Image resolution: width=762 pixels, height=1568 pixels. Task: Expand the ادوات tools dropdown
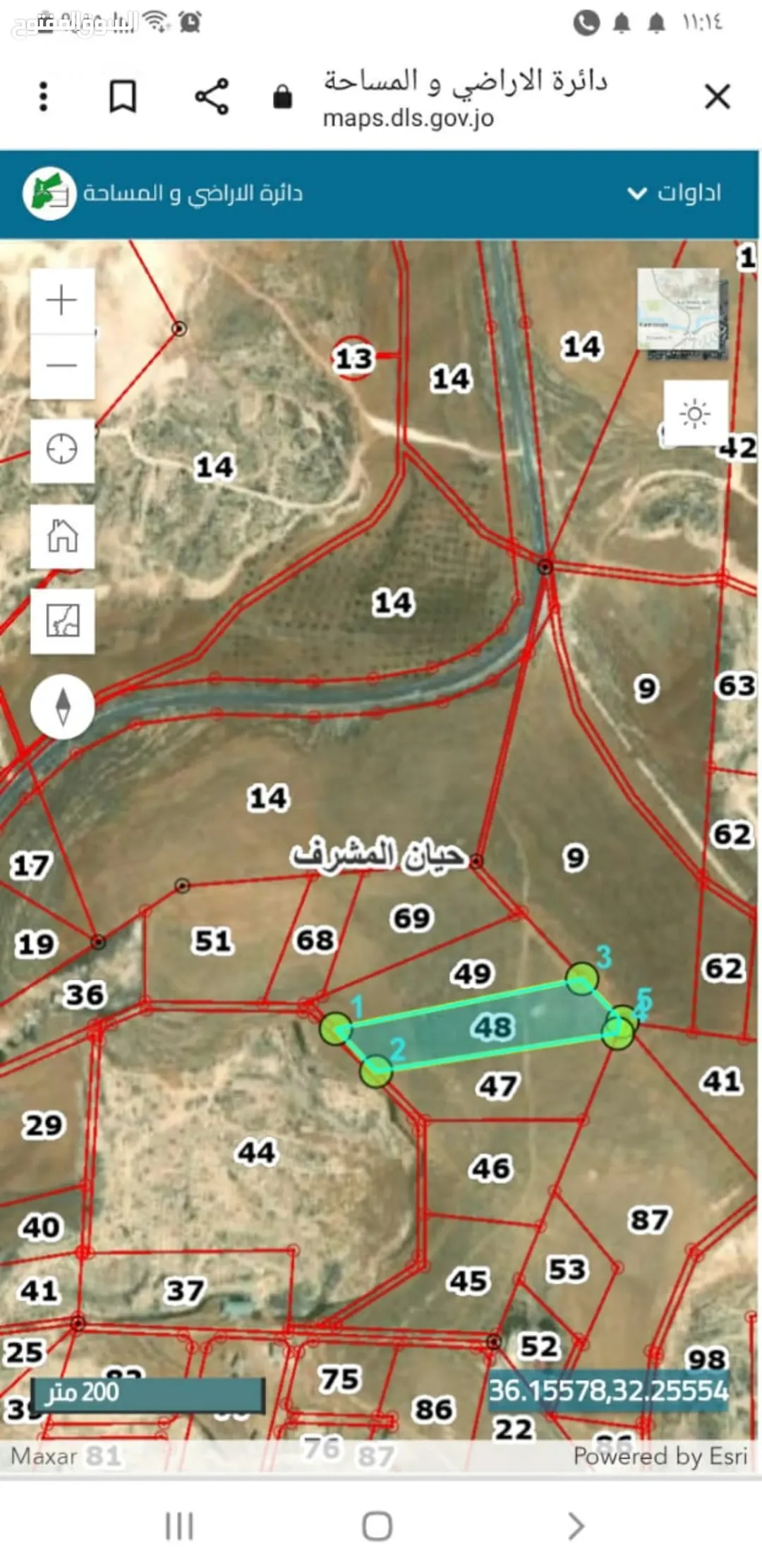click(675, 193)
